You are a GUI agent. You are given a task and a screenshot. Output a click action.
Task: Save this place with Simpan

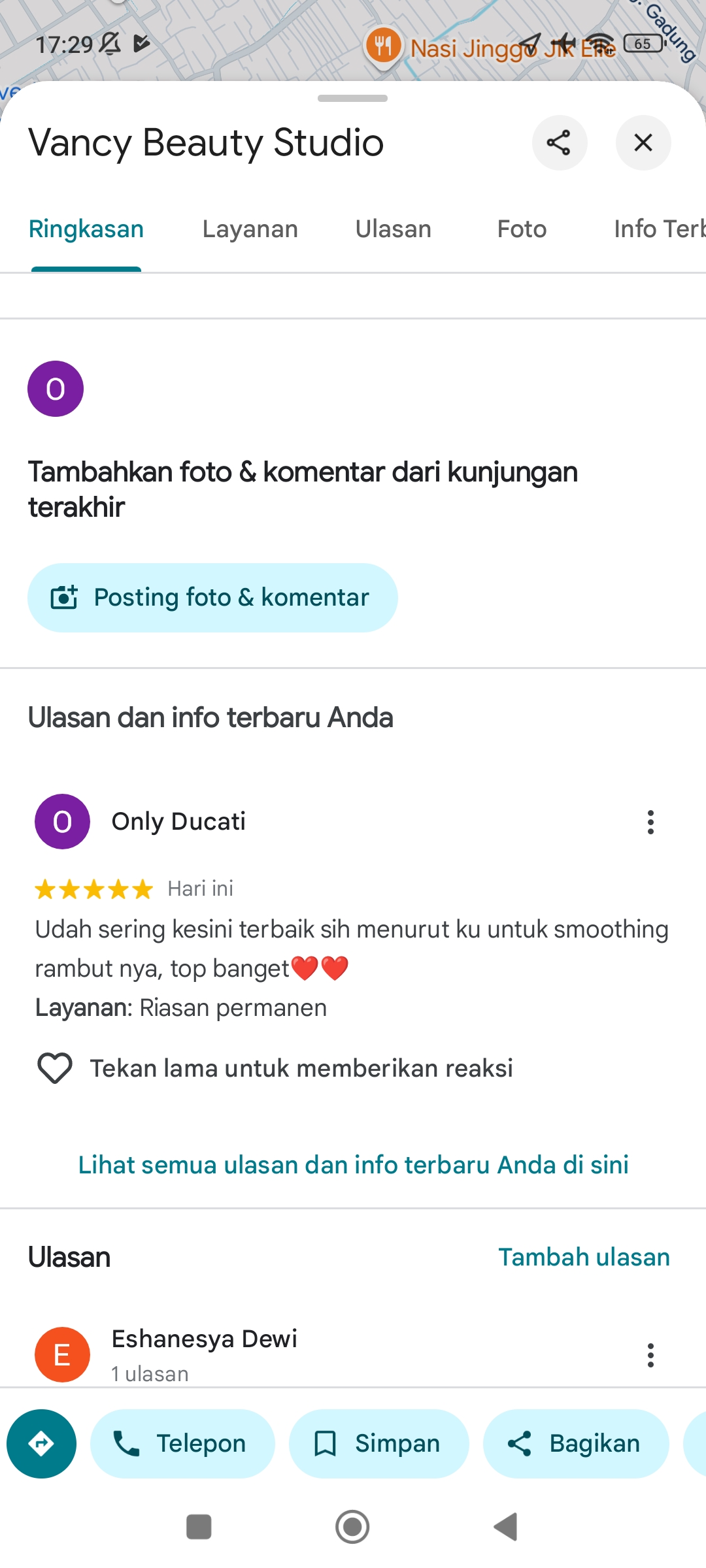click(379, 1444)
